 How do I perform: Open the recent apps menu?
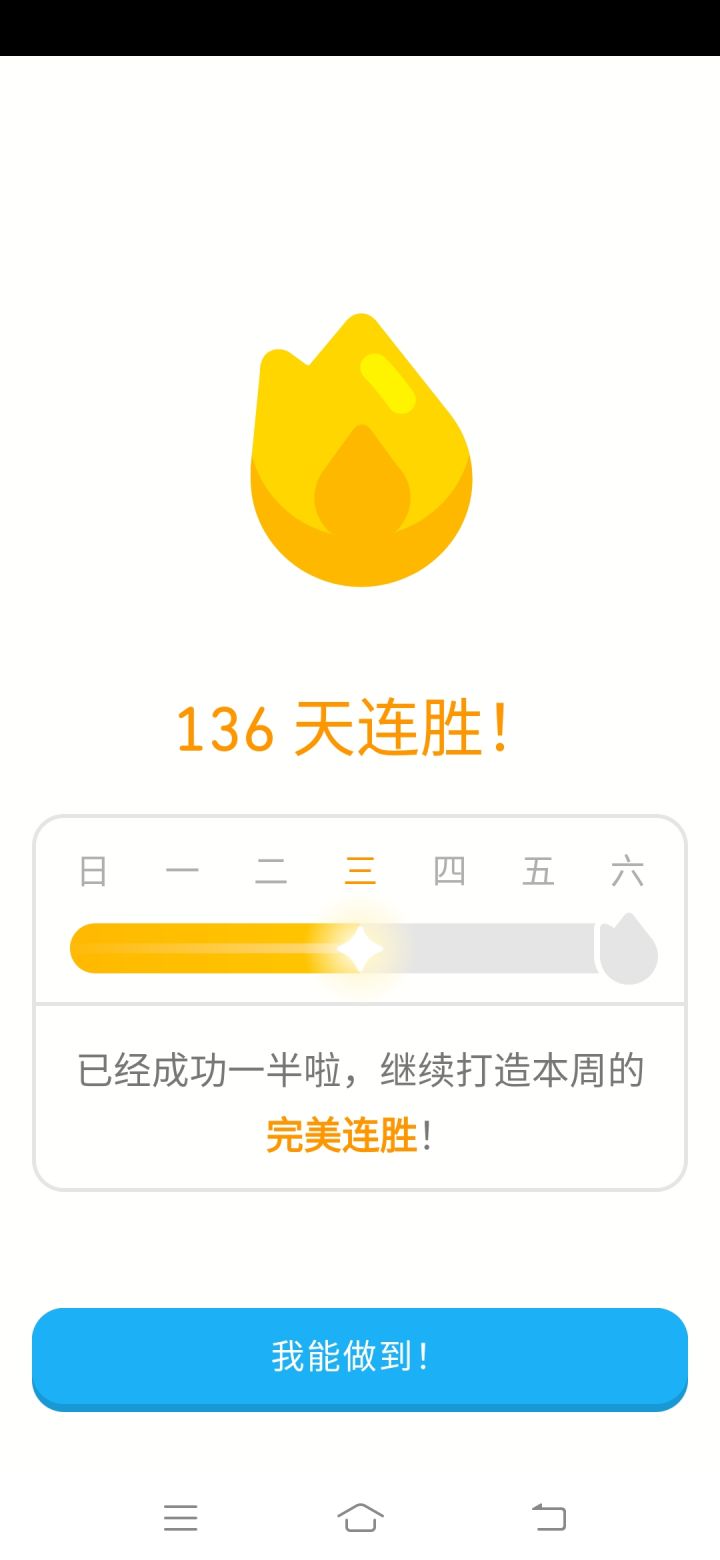pyautogui.click(x=181, y=1517)
